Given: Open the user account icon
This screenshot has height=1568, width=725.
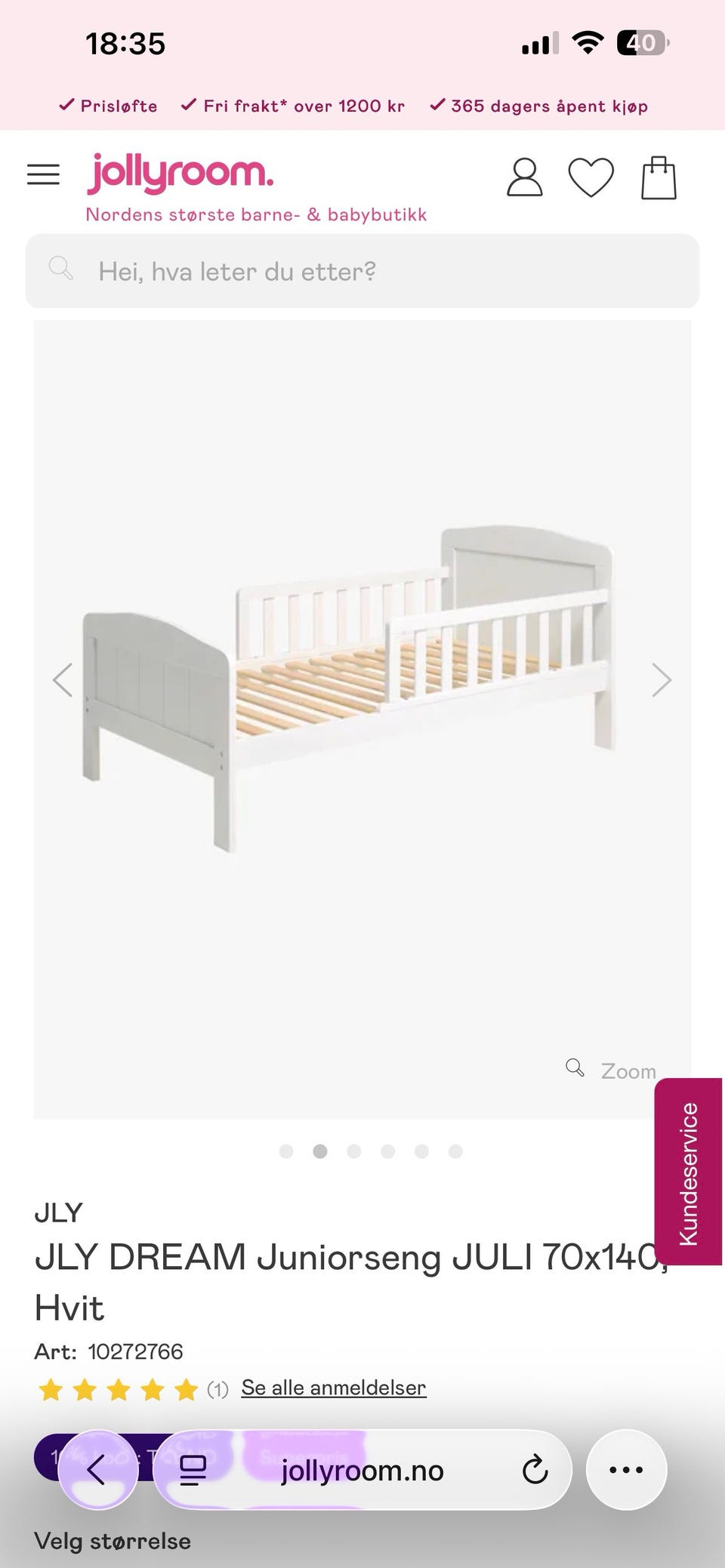Looking at the screenshot, I should coord(524,178).
